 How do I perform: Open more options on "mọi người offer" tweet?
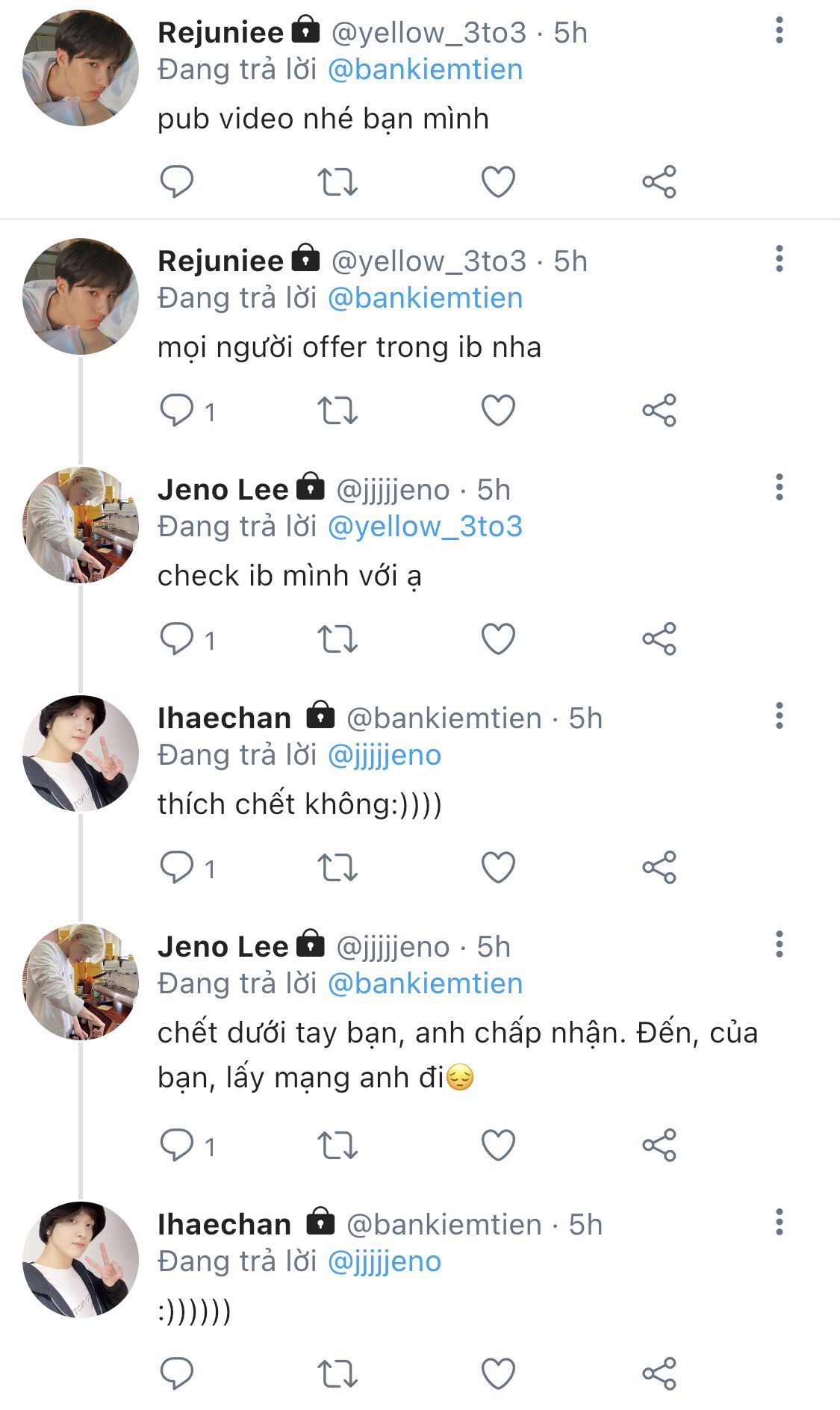(780, 259)
